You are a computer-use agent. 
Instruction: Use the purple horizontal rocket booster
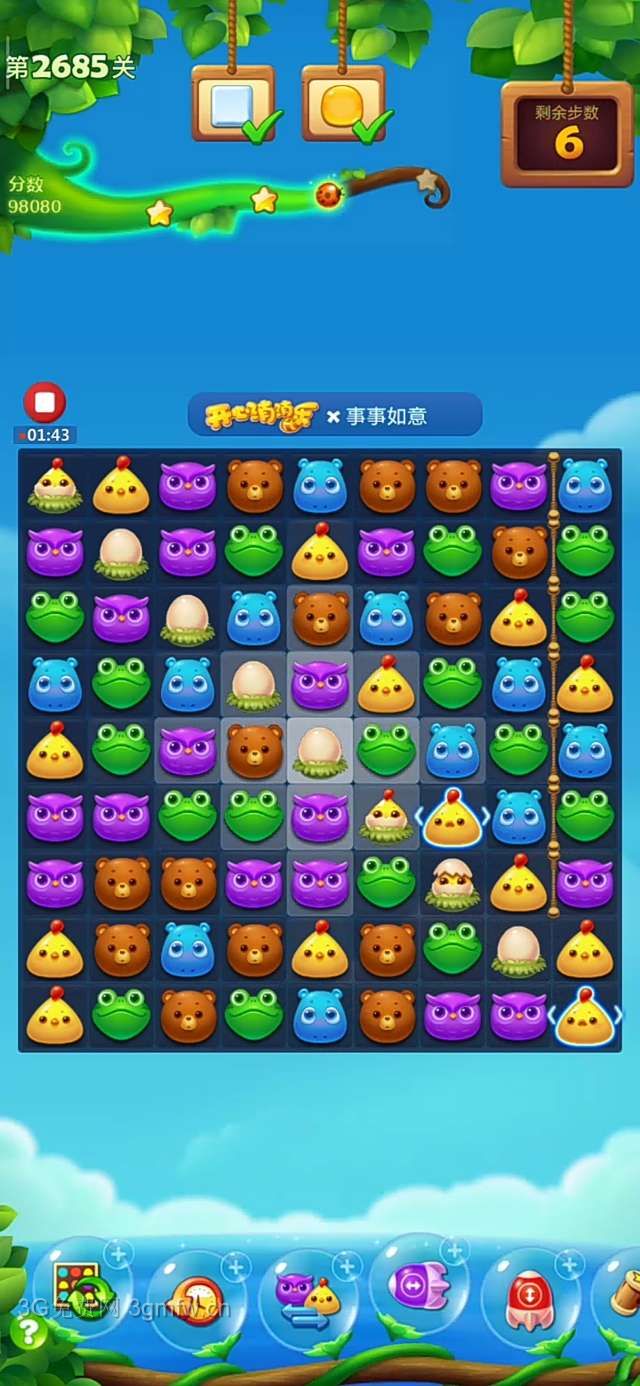418,1286
